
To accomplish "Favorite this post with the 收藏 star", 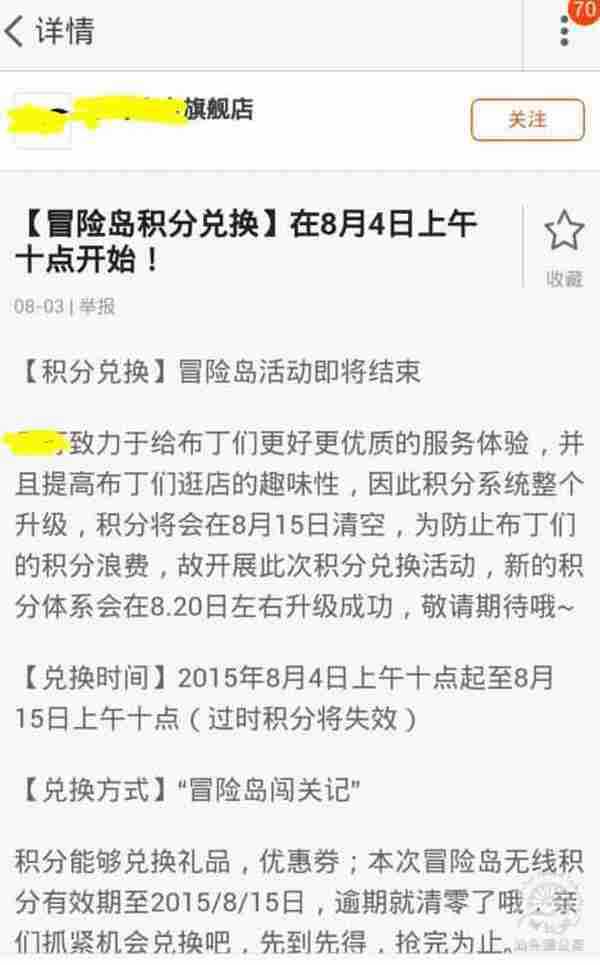I will coord(564,235).
